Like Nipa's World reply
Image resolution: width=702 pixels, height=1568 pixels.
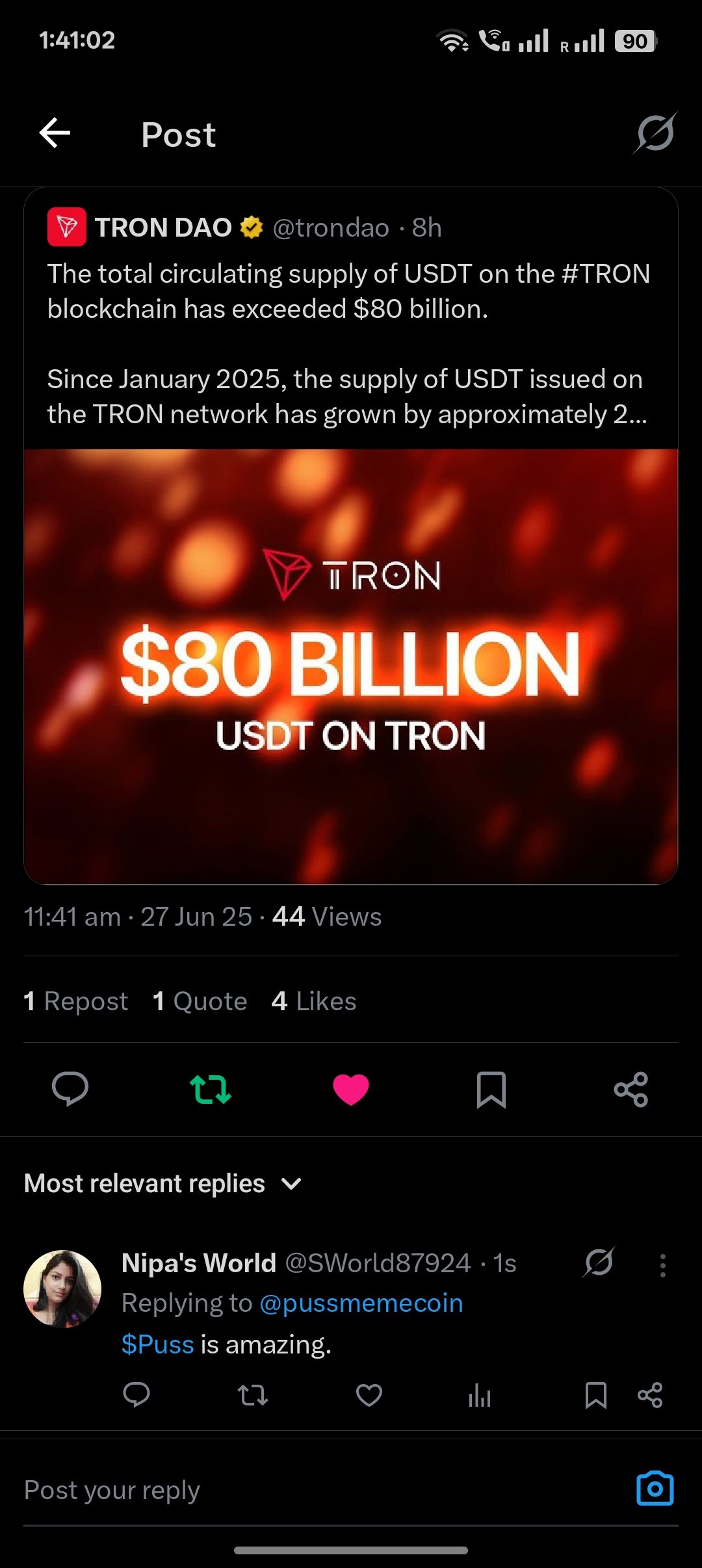click(369, 1395)
